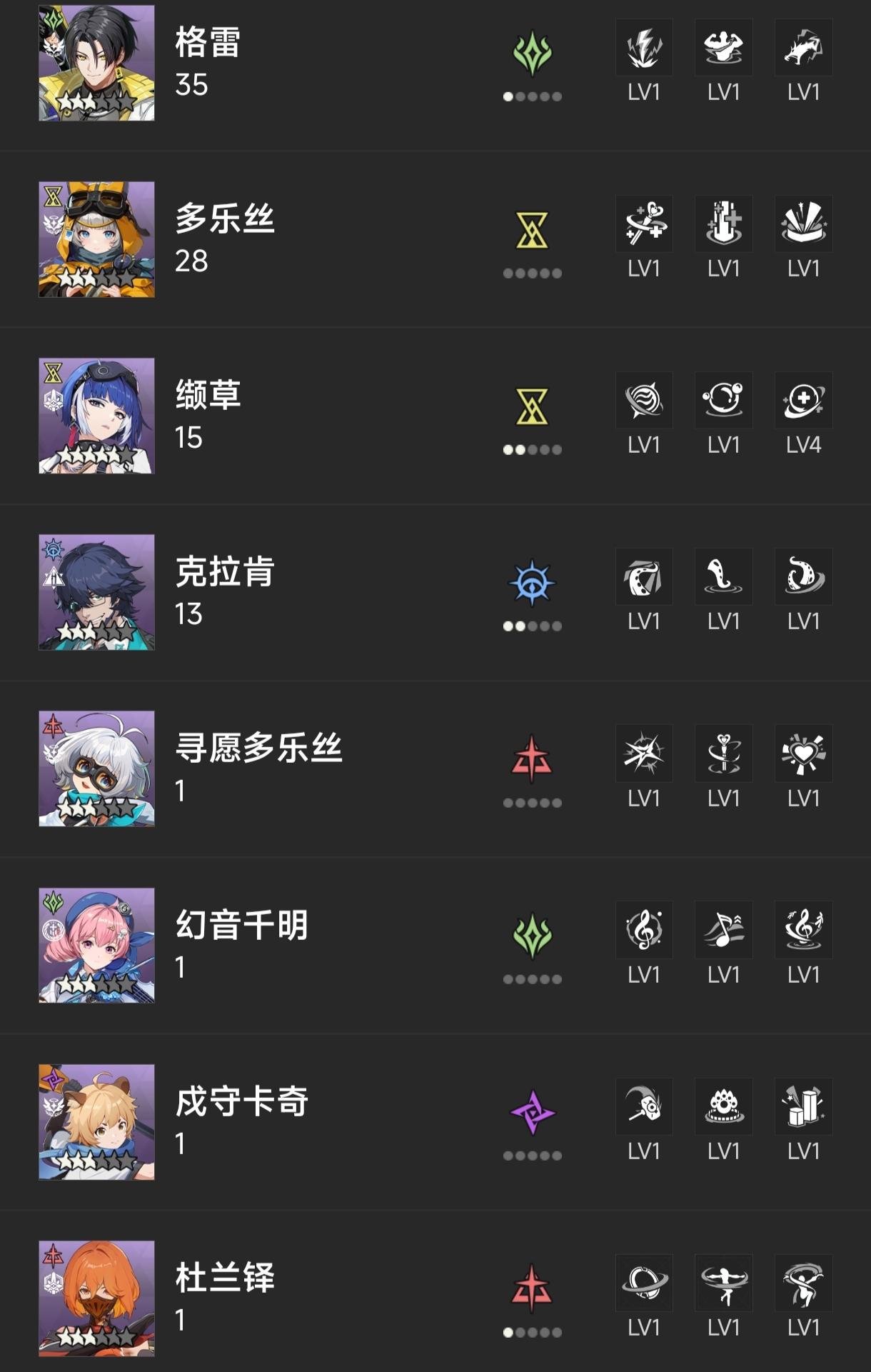Click 克拉肯's blue element symbol
This screenshot has width=871, height=1372.
tap(531, 581)
